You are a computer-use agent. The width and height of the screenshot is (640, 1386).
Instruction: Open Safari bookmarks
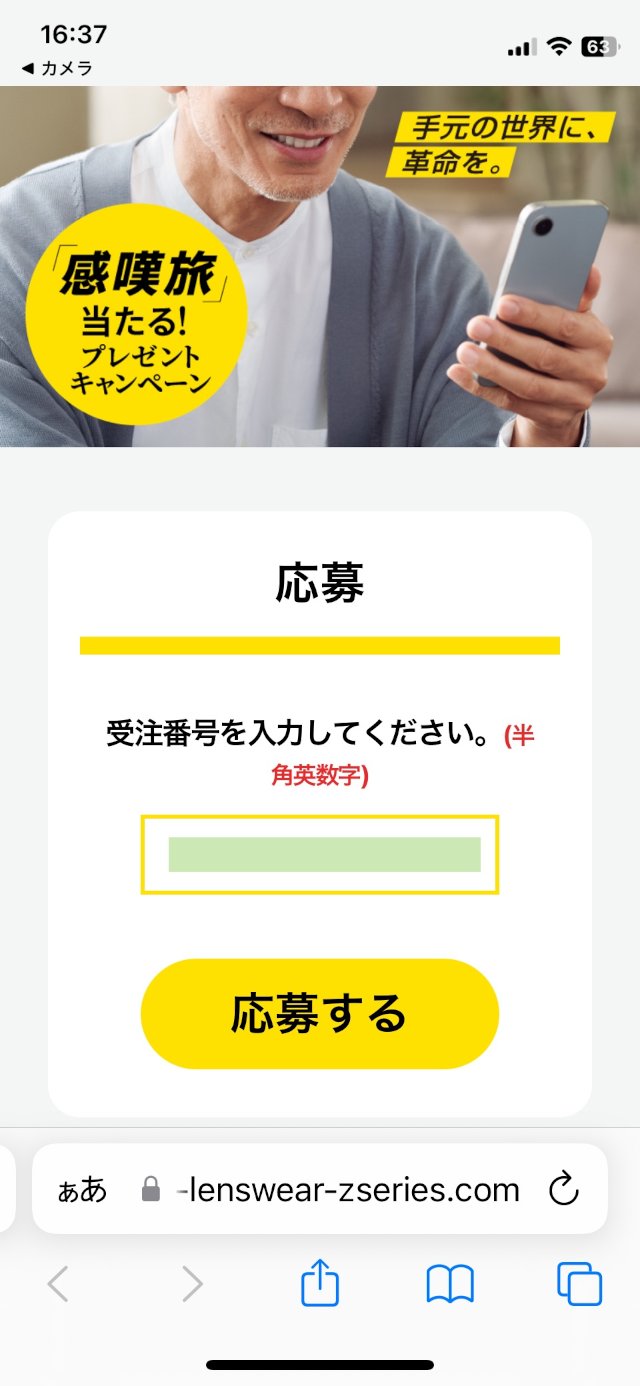click(x=450, y=1283)
